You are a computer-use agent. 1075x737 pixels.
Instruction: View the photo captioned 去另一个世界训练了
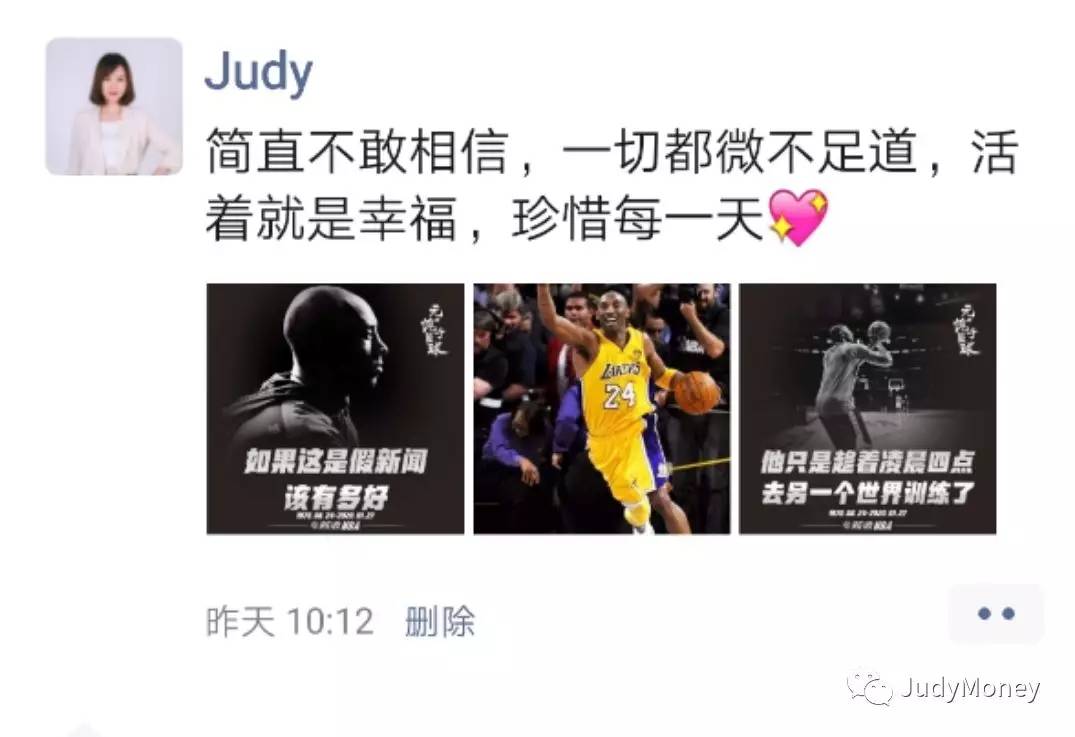point(867,408)
